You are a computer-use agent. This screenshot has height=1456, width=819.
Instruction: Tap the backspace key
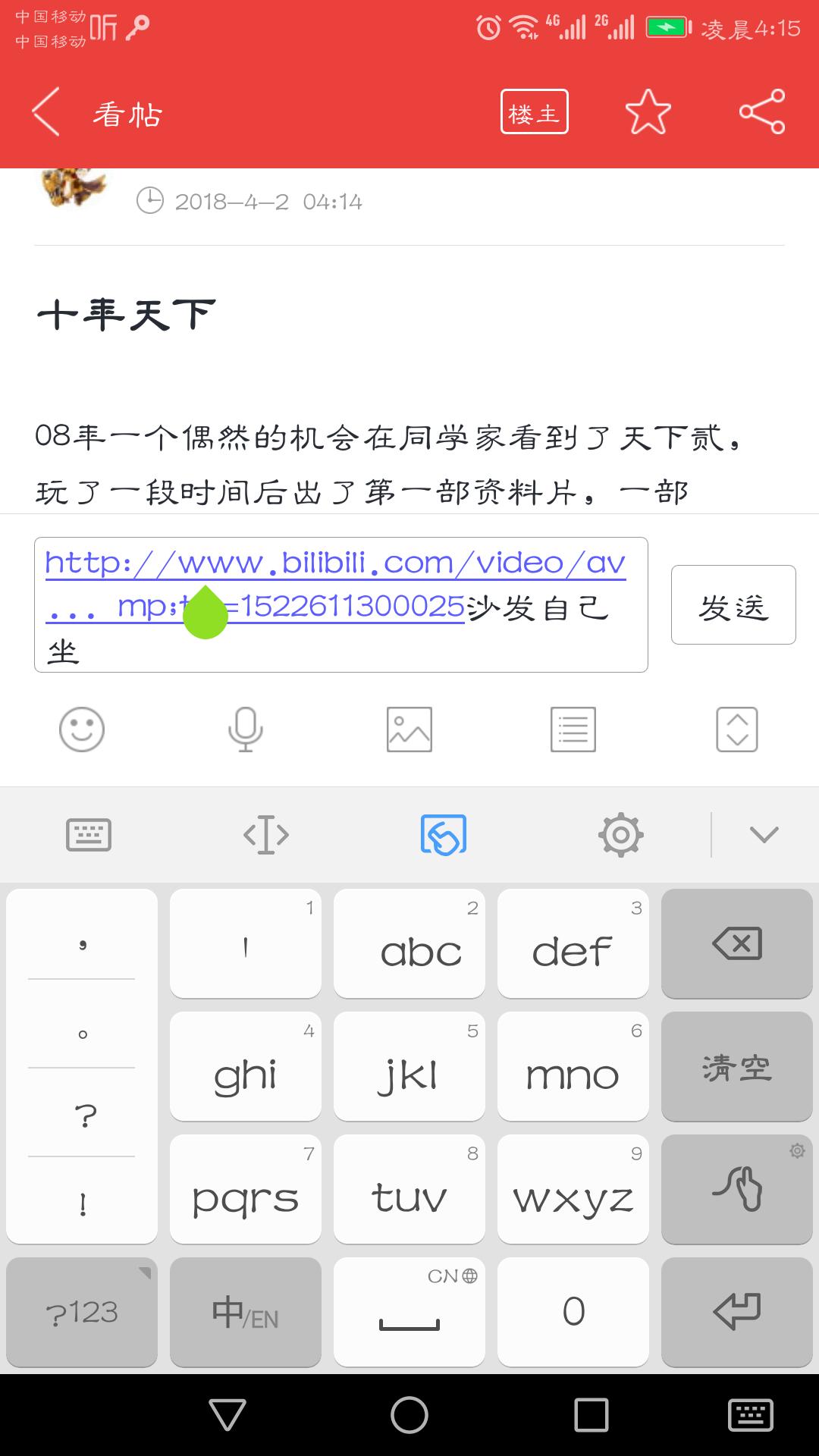736,944
